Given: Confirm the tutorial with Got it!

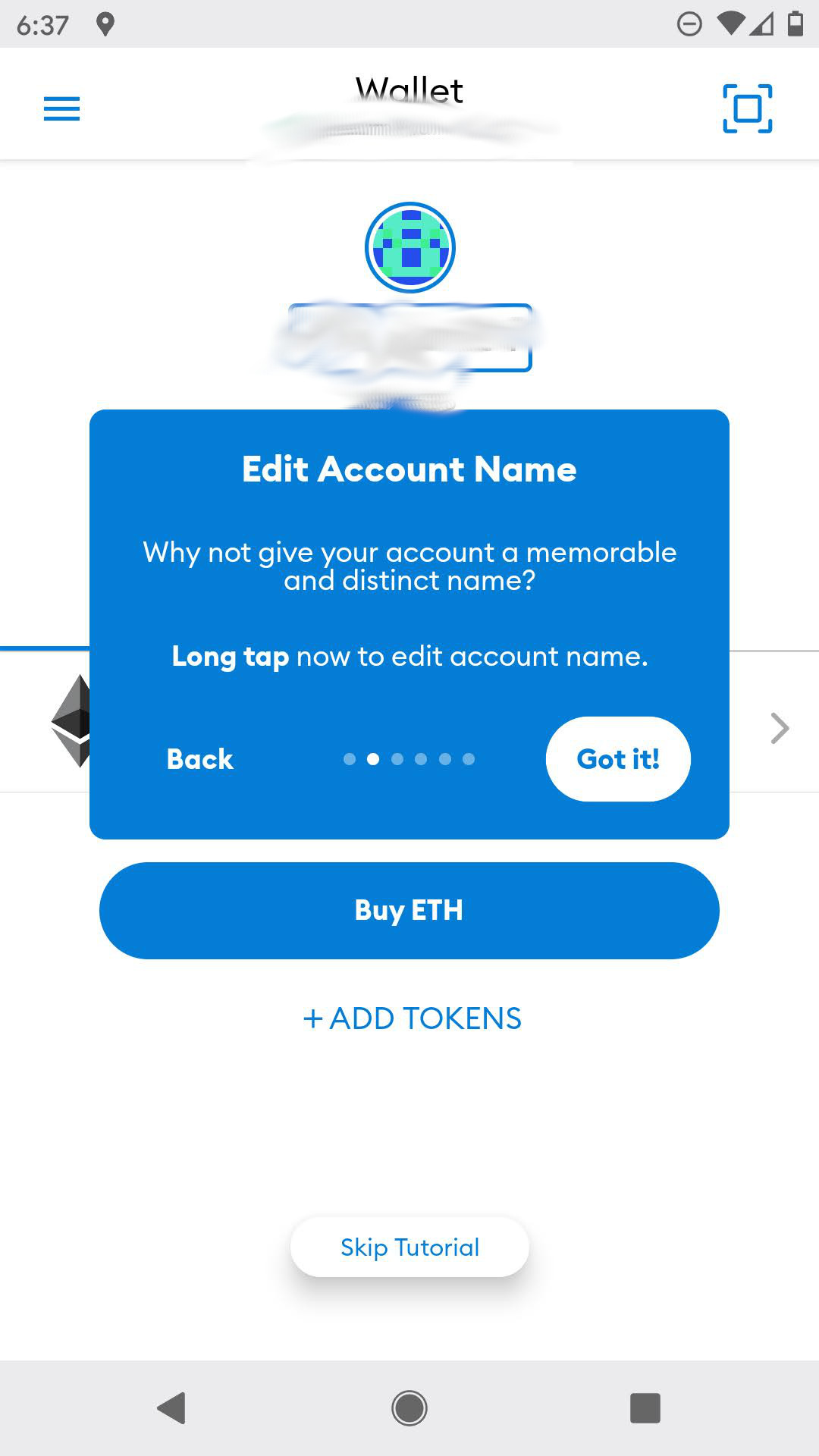Looking at the screenshot, I should [618, 759].
